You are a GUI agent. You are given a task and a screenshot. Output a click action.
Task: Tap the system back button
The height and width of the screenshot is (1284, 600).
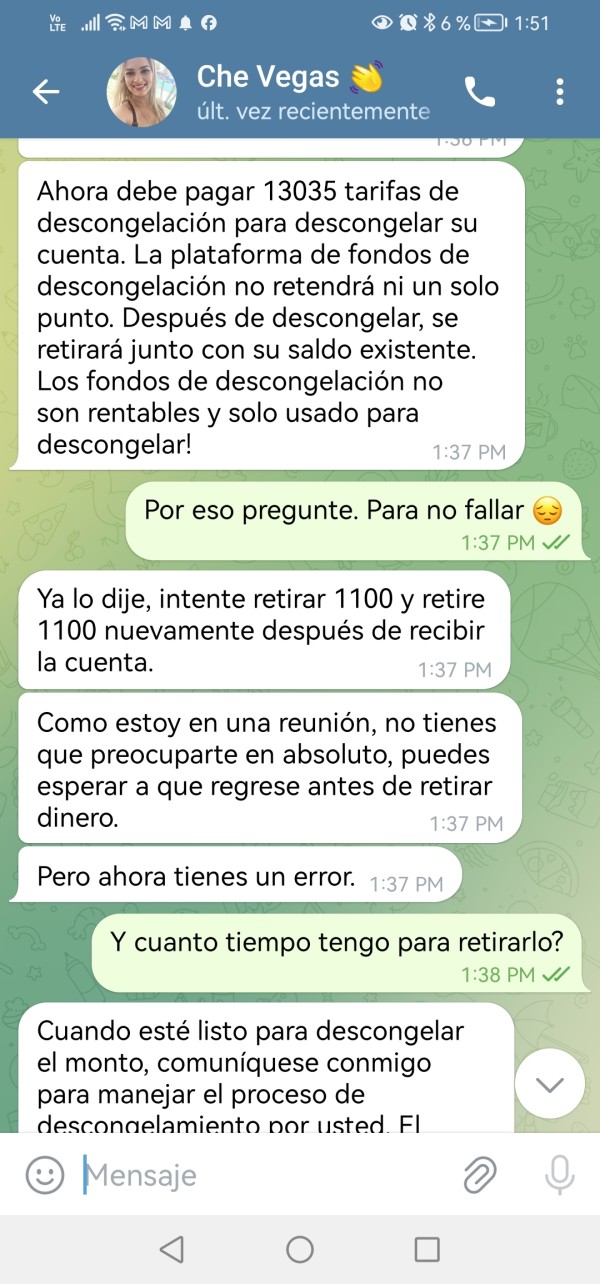tap(172, 1249)
